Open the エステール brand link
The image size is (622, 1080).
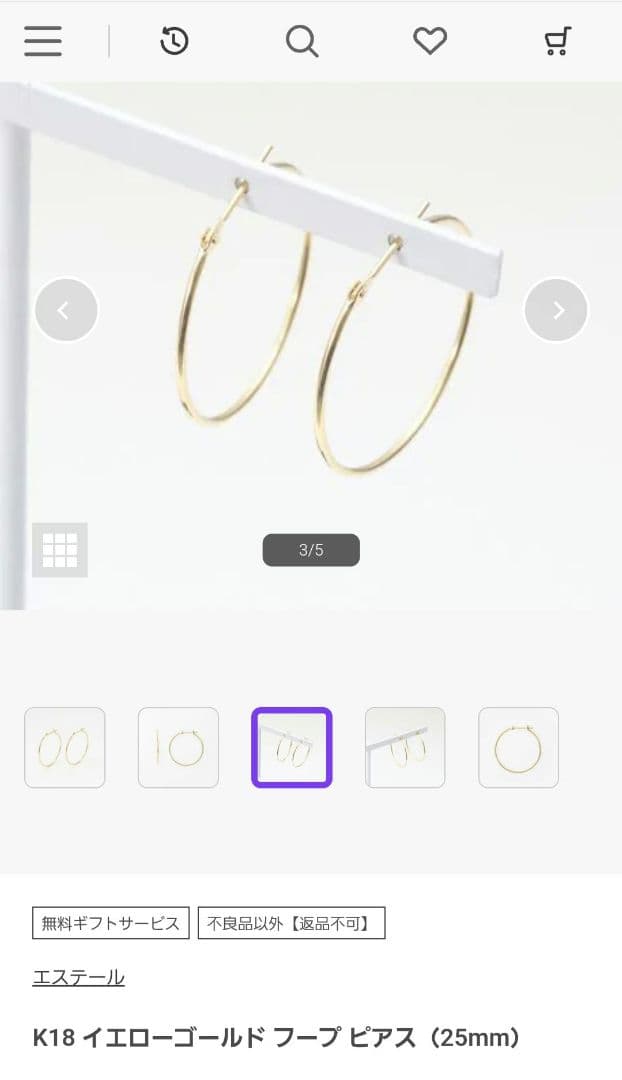(x=79, y=977)
